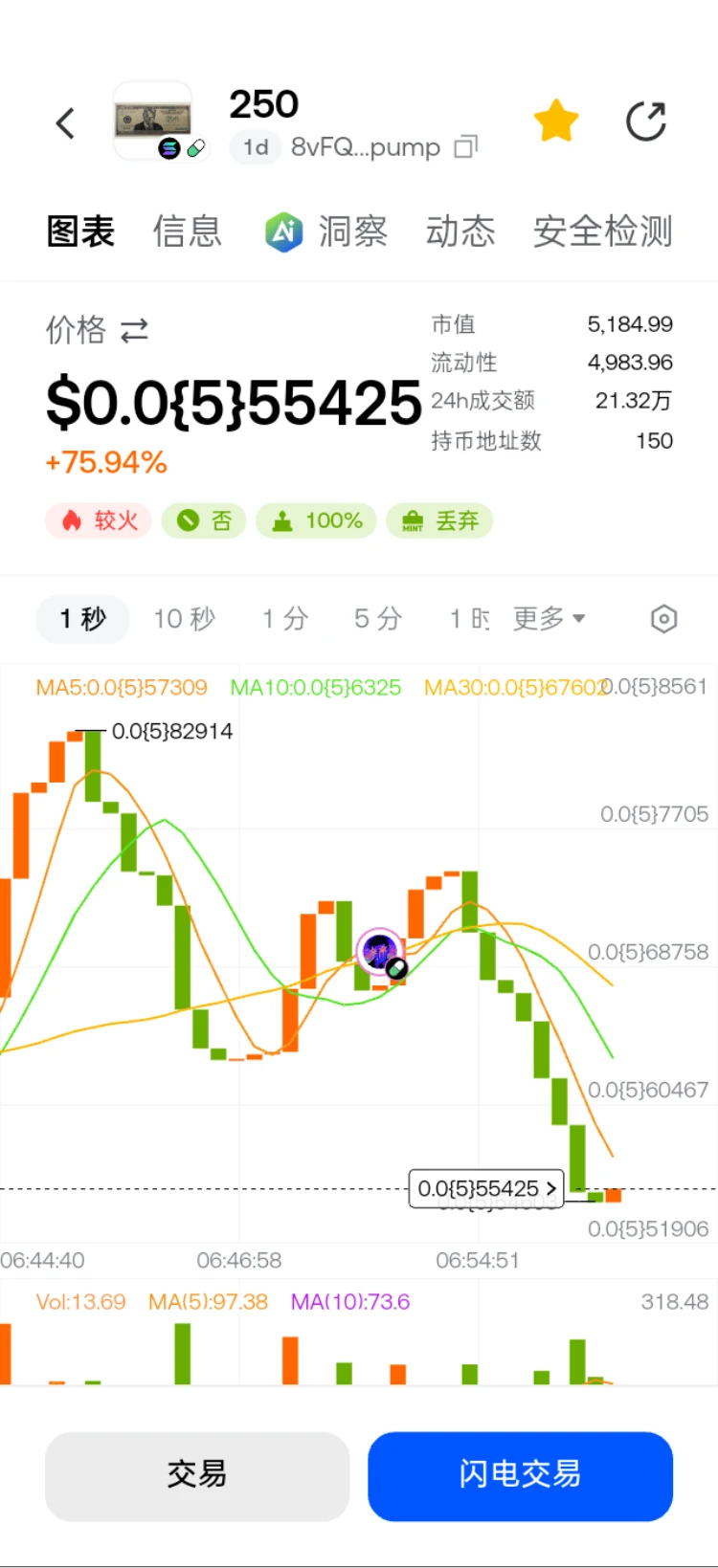
Task: Share this token page
Action: (646, 121)
